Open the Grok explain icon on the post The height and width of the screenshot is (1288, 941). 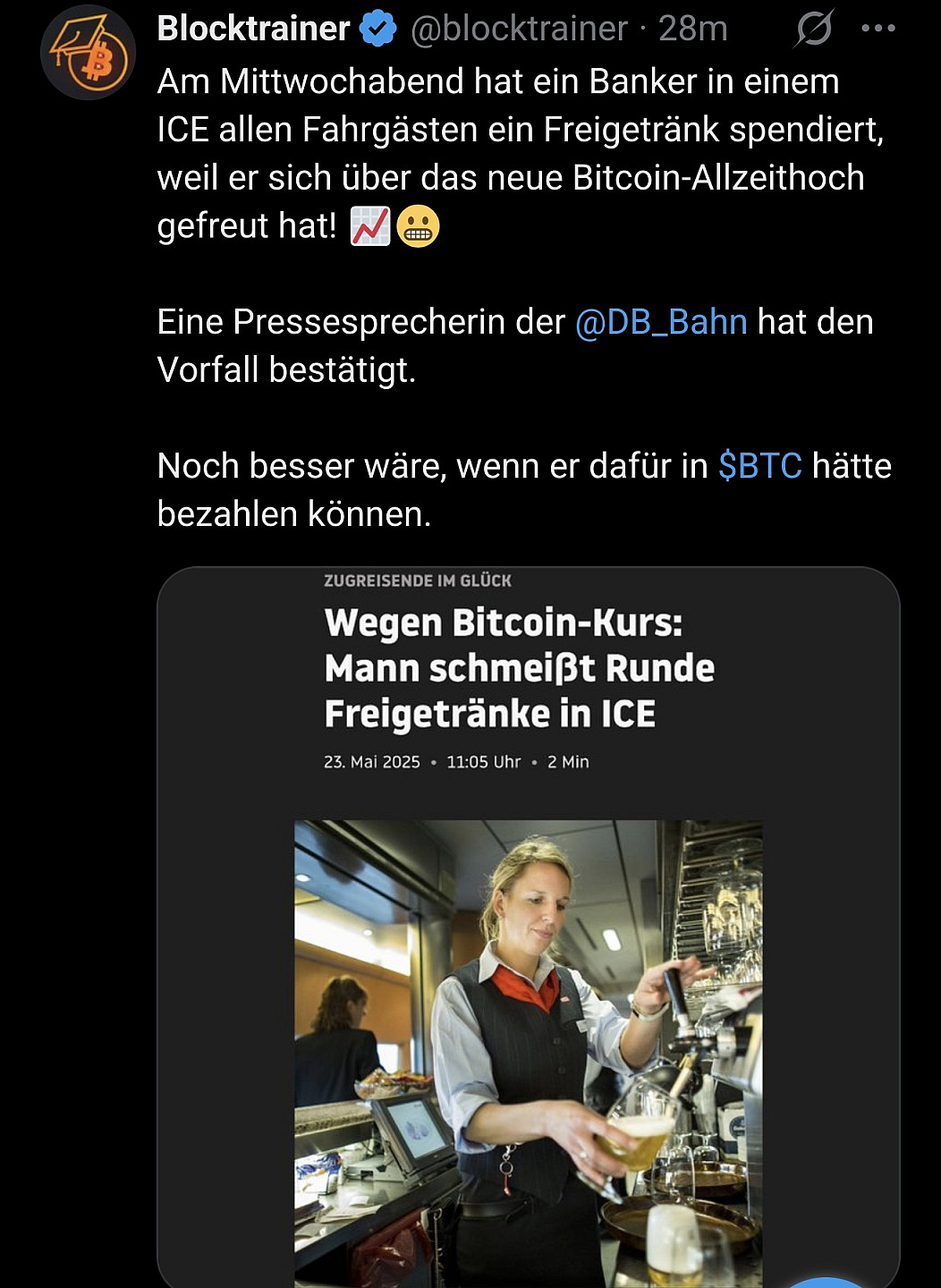pos(814,29)
